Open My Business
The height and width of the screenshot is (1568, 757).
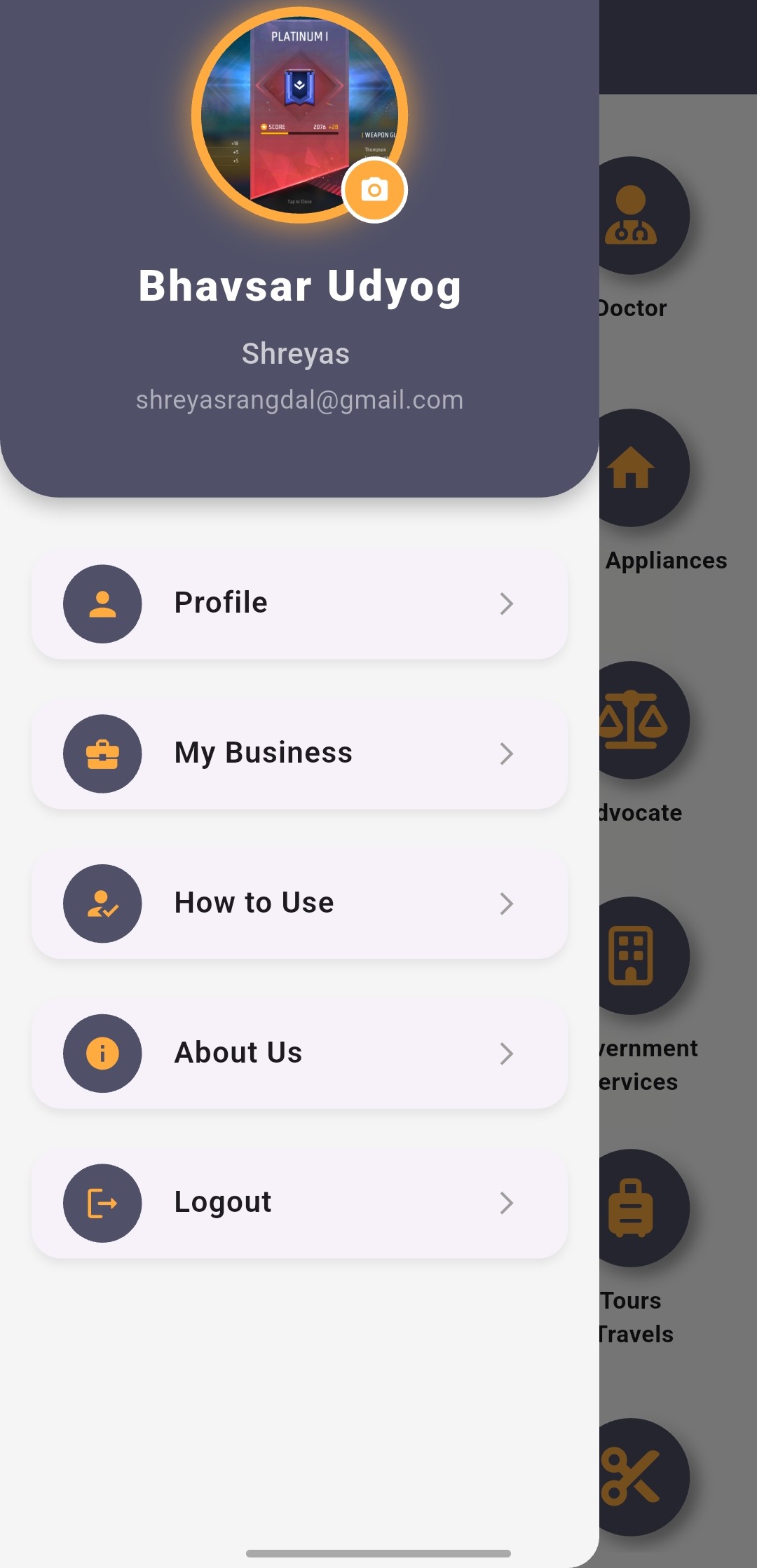[299, 754]
